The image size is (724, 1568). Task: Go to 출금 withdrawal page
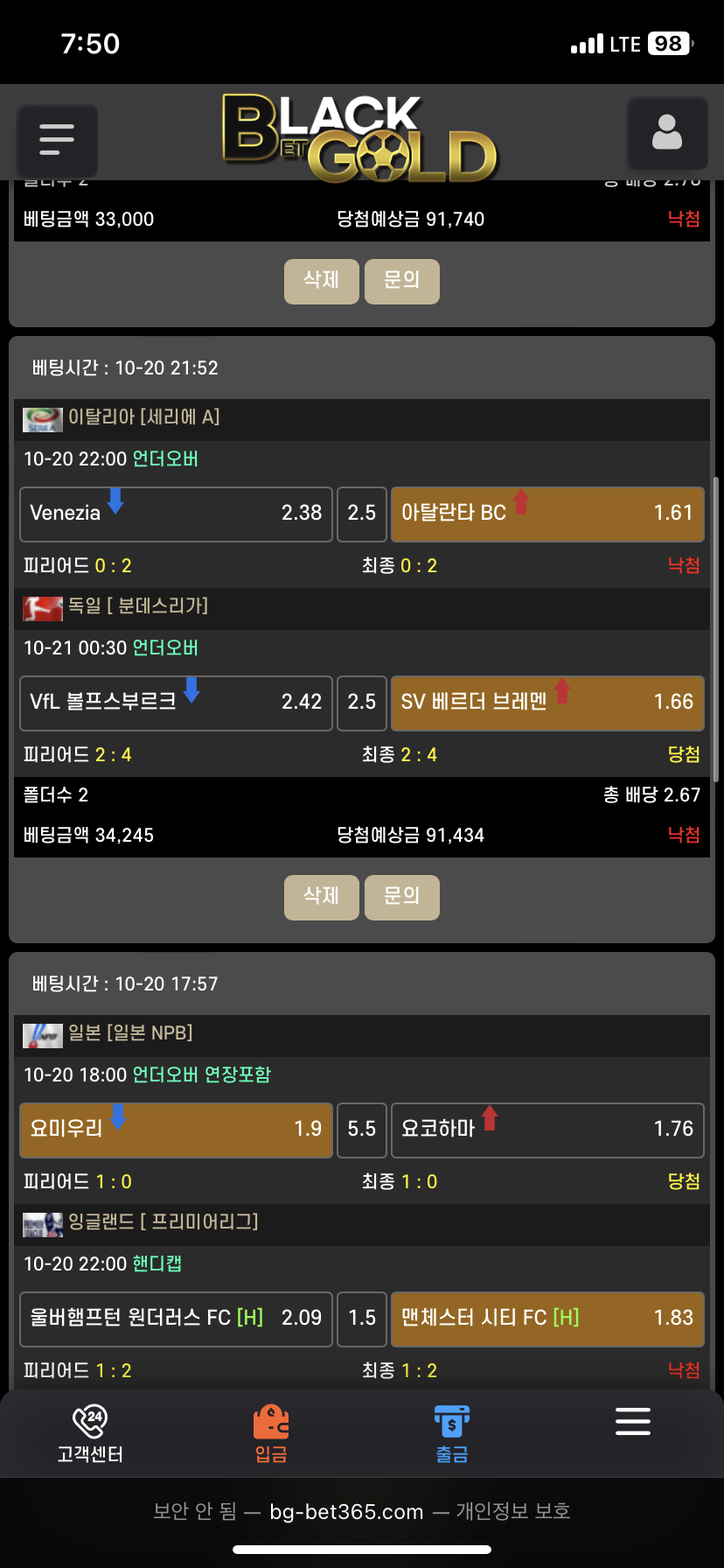[x=452, y=1433]
